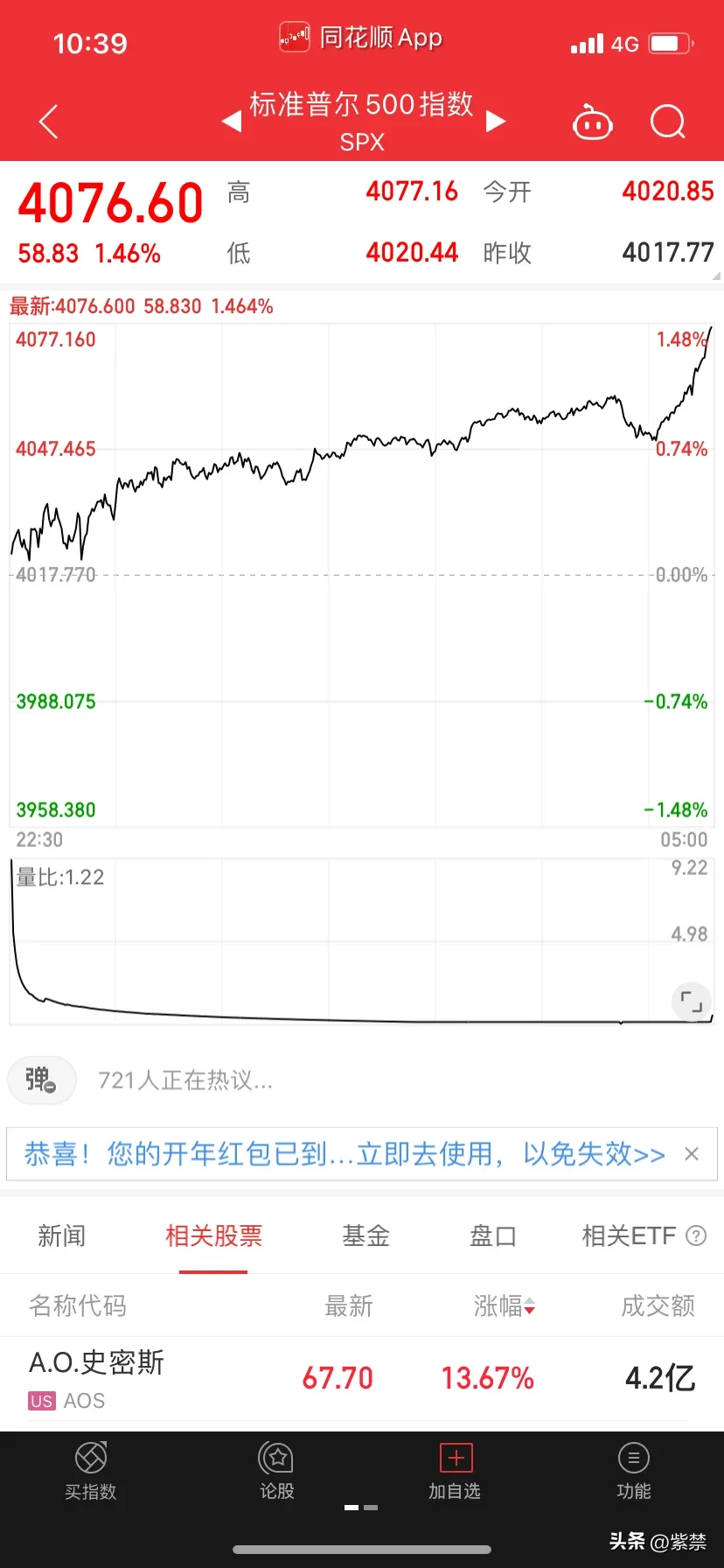Tap 买指数 in the bottom bar

pos(91,1472)
